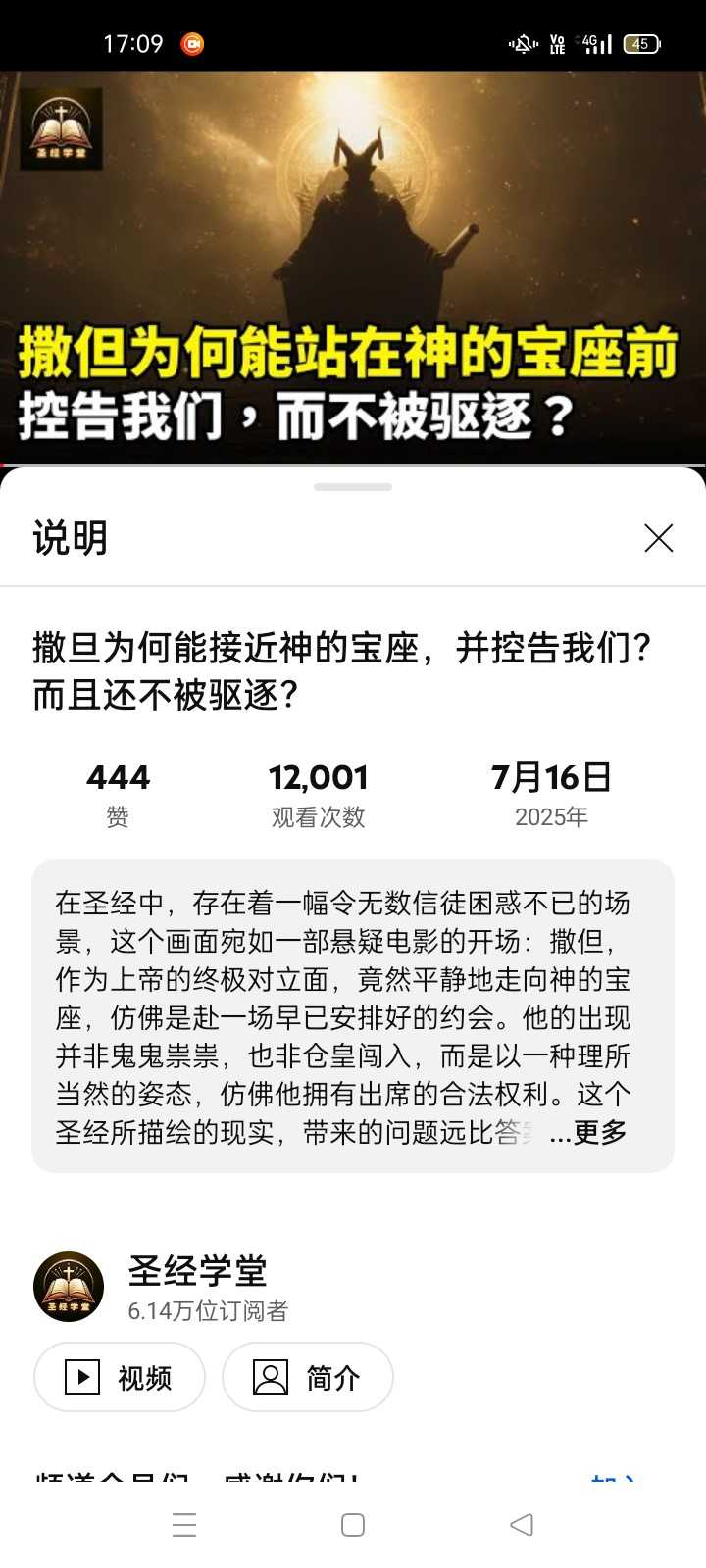This screenshot has width=706, height=1568.
Task: Open the 圣经学堂 channel page
Action: [196, 1271]
